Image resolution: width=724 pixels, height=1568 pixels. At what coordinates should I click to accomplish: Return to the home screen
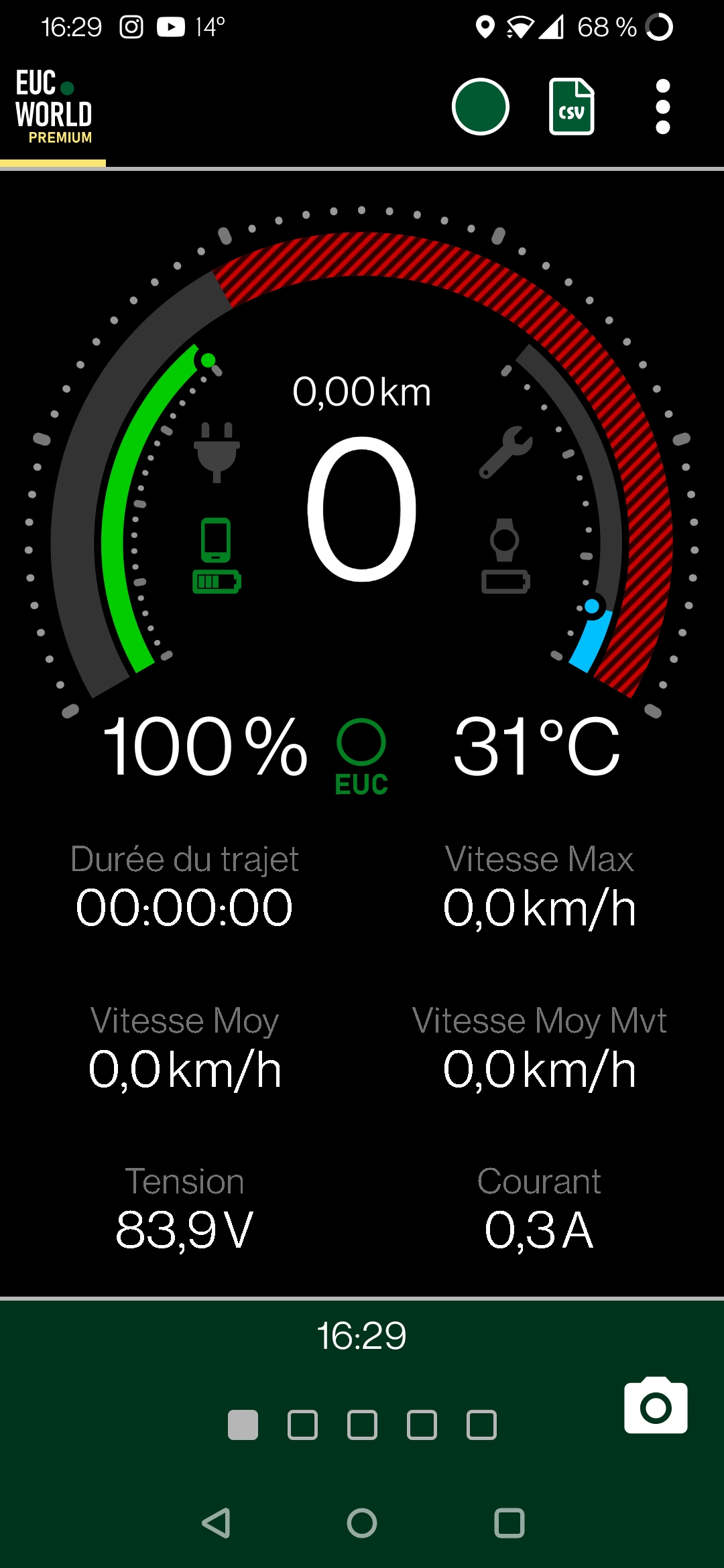pos(362,1523)
